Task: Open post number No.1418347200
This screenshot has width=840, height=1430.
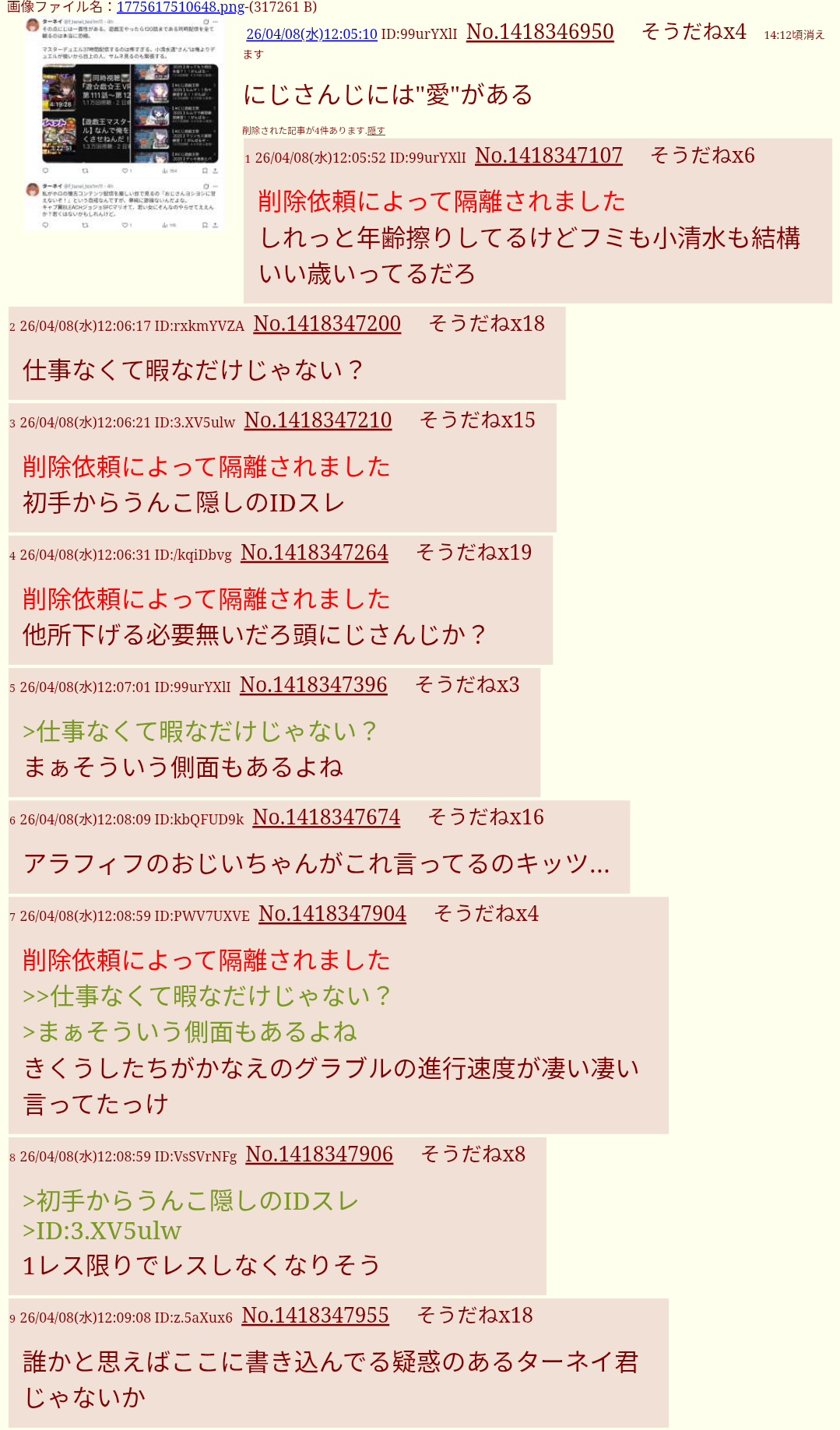Action: [327, 324]
